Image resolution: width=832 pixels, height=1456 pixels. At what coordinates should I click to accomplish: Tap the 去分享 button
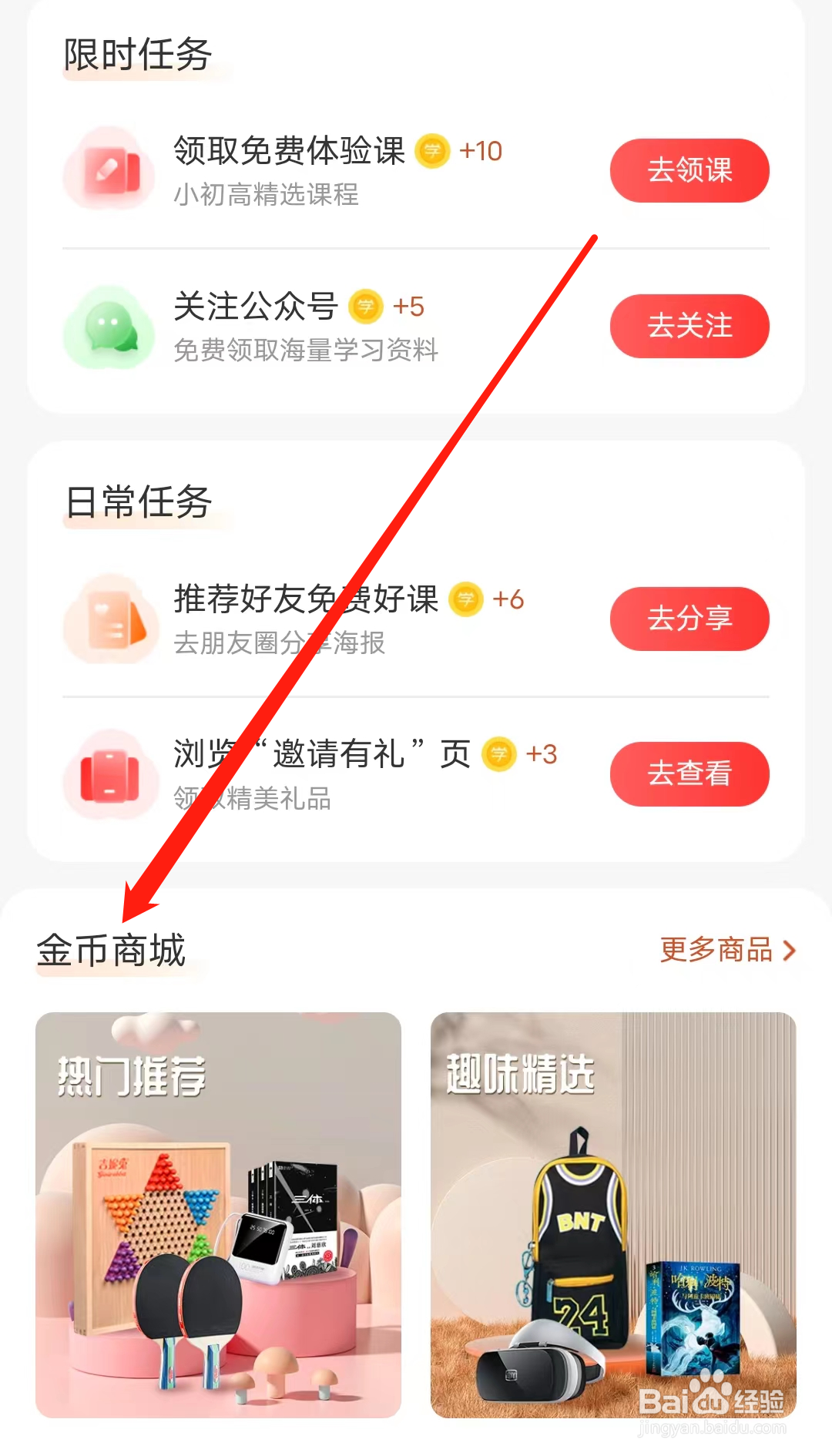click(689, 619)
